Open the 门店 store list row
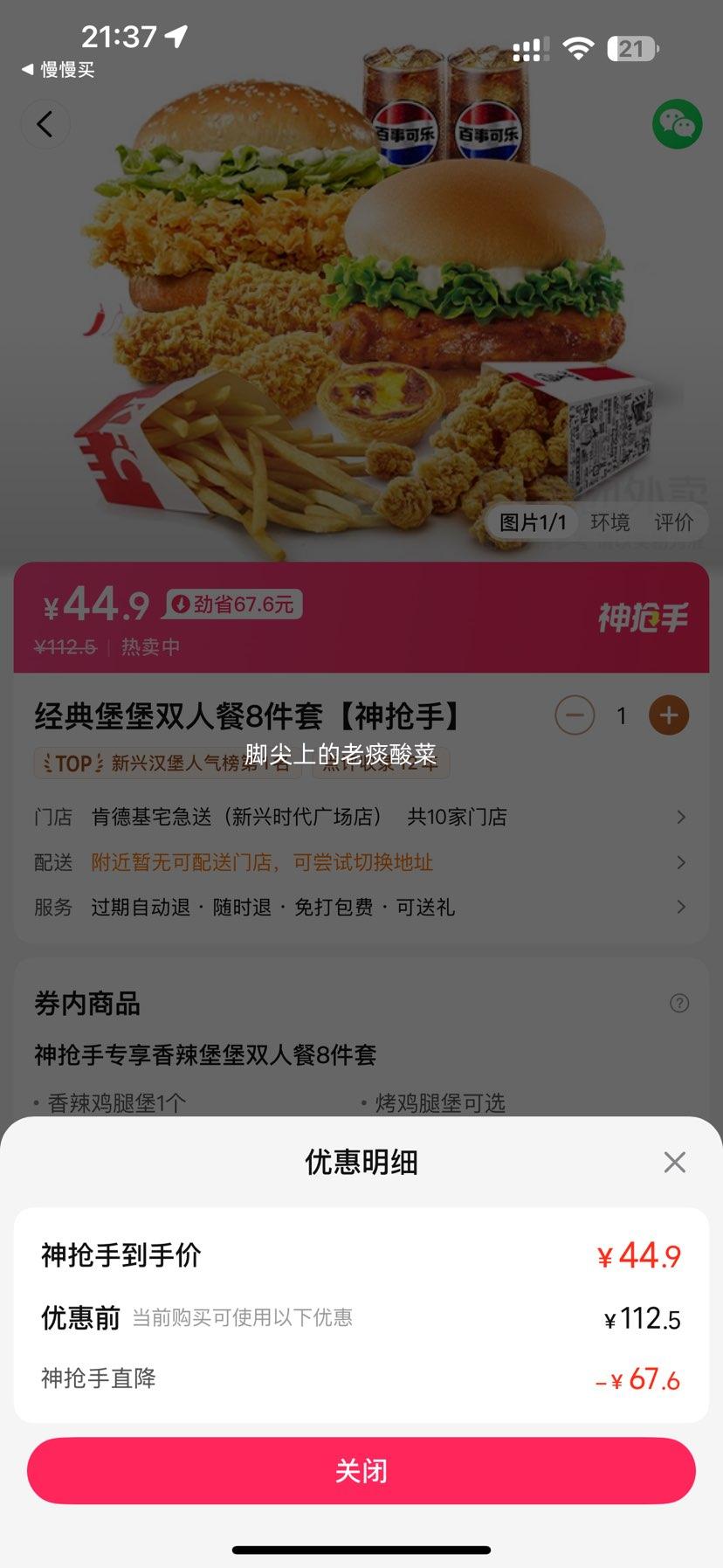 pyautogui.click(x=360, y=817)
